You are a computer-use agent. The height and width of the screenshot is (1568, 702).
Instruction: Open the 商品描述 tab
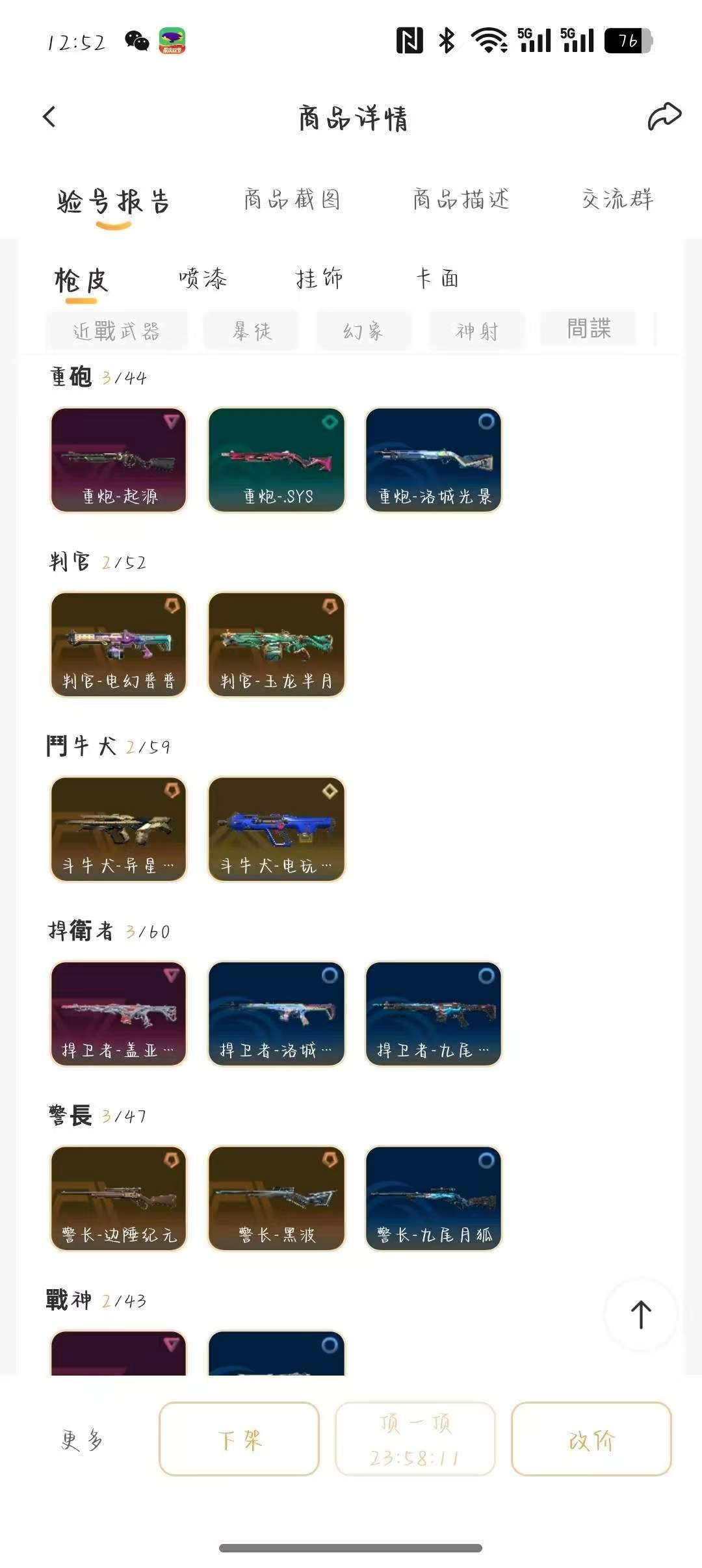461,200
